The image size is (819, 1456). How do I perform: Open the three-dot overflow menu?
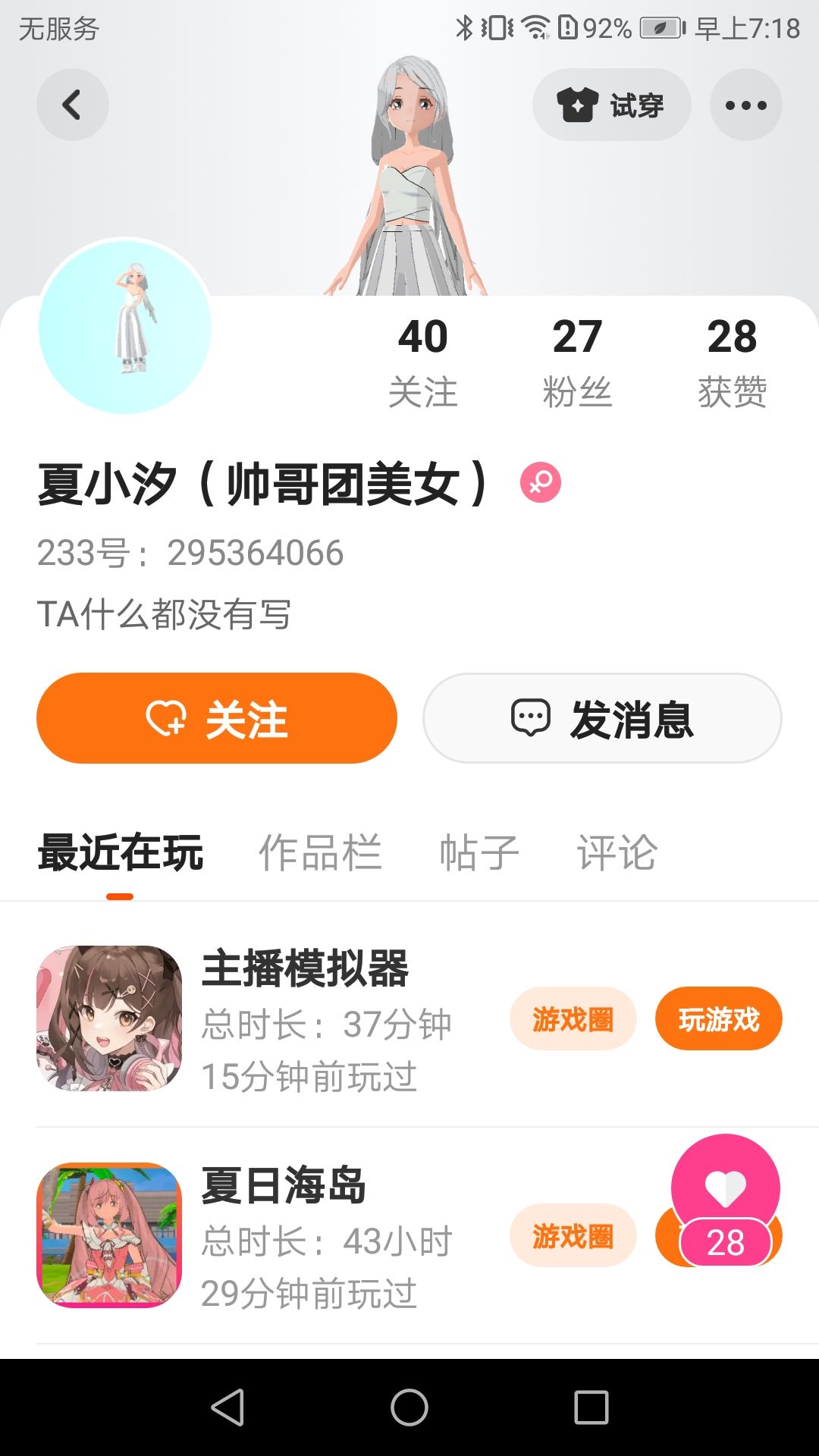click(745, 105)
